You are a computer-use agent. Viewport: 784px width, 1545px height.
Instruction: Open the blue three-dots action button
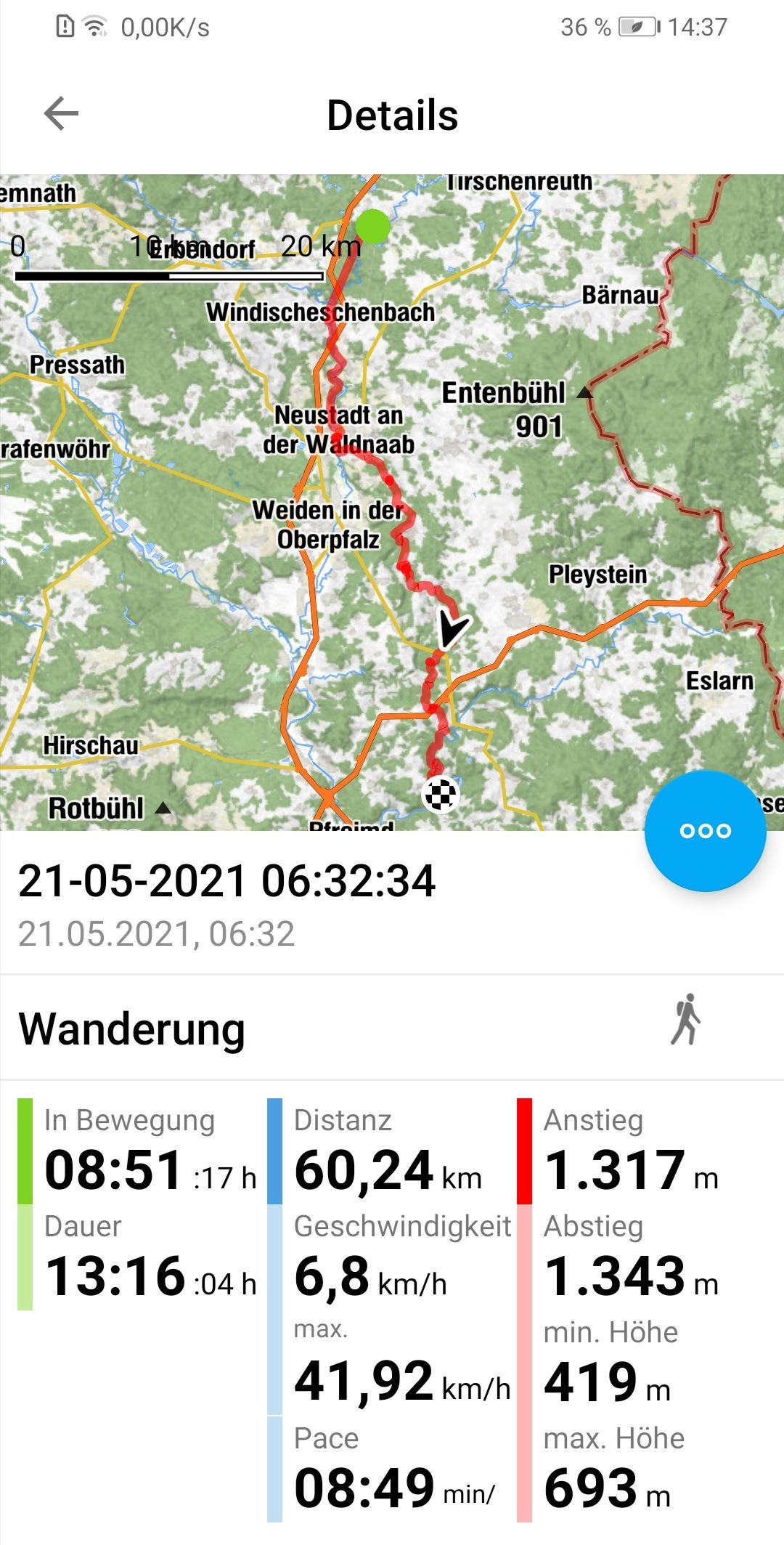(705, 830)
